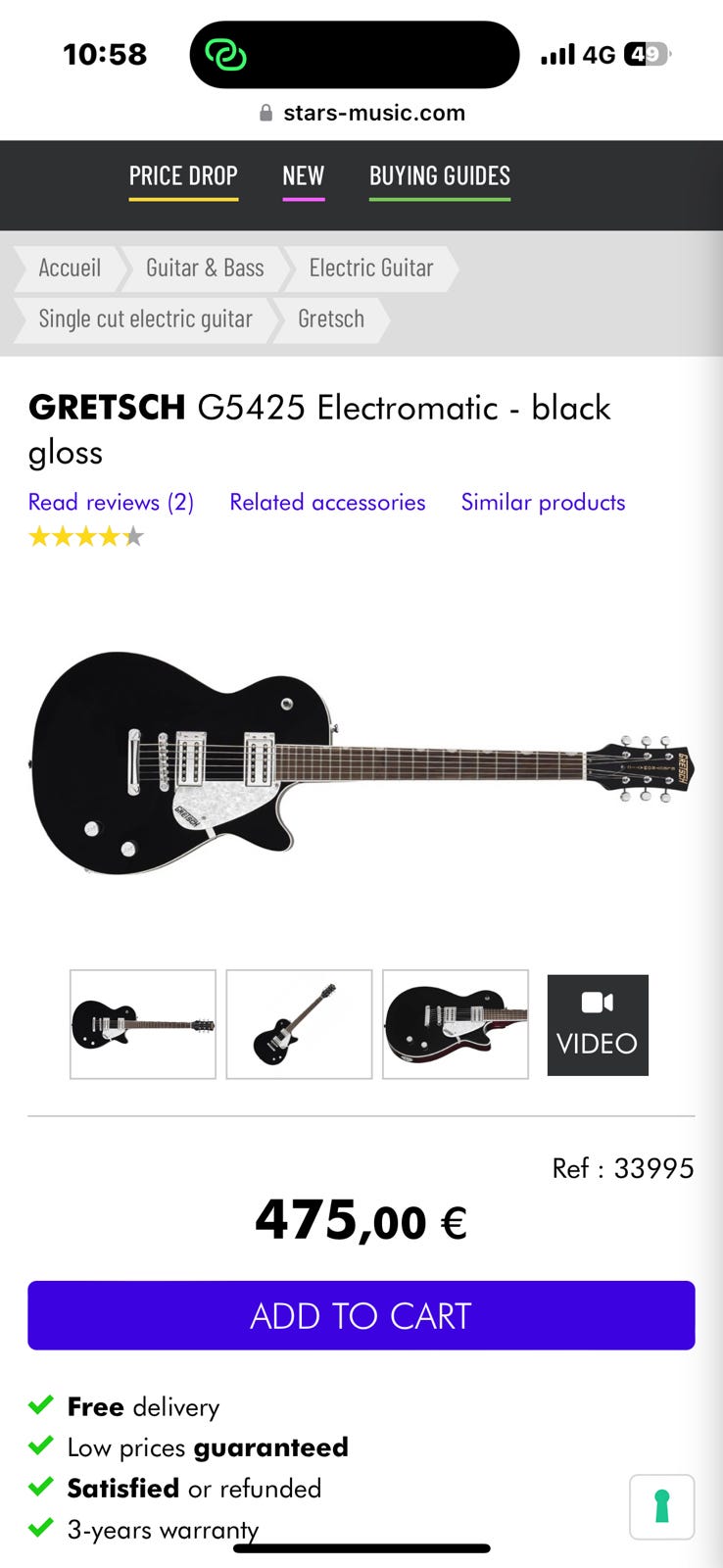The height and width of the screenshot is (1568, 723).
Task: Open the Price Drop section
Action: point(183,176)
